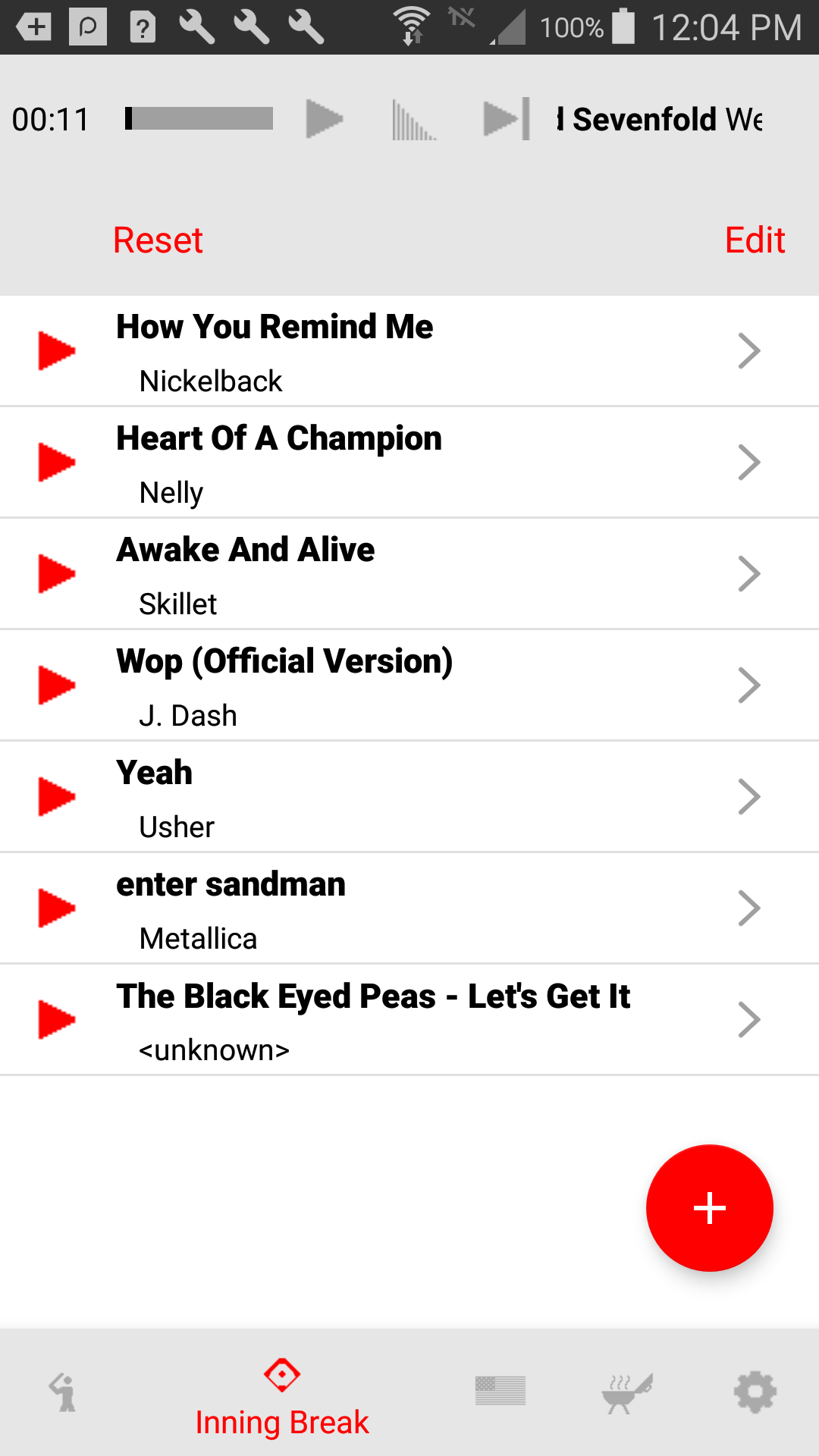The image size is (819, 1456).
Task: Expand details for Awake And Alive
Action: [x=749, y=574]
